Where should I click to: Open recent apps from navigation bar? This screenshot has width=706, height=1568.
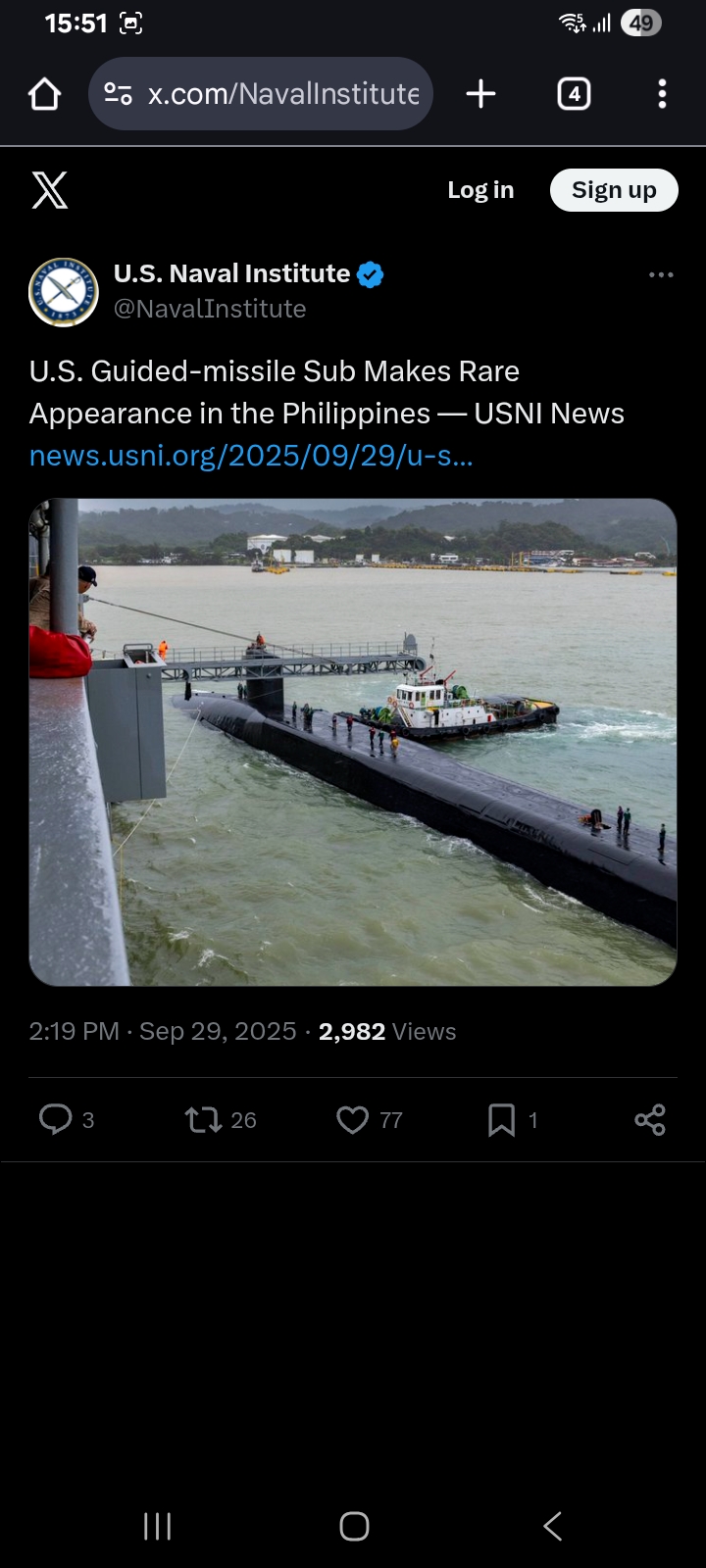click(x=157, y=1526)
